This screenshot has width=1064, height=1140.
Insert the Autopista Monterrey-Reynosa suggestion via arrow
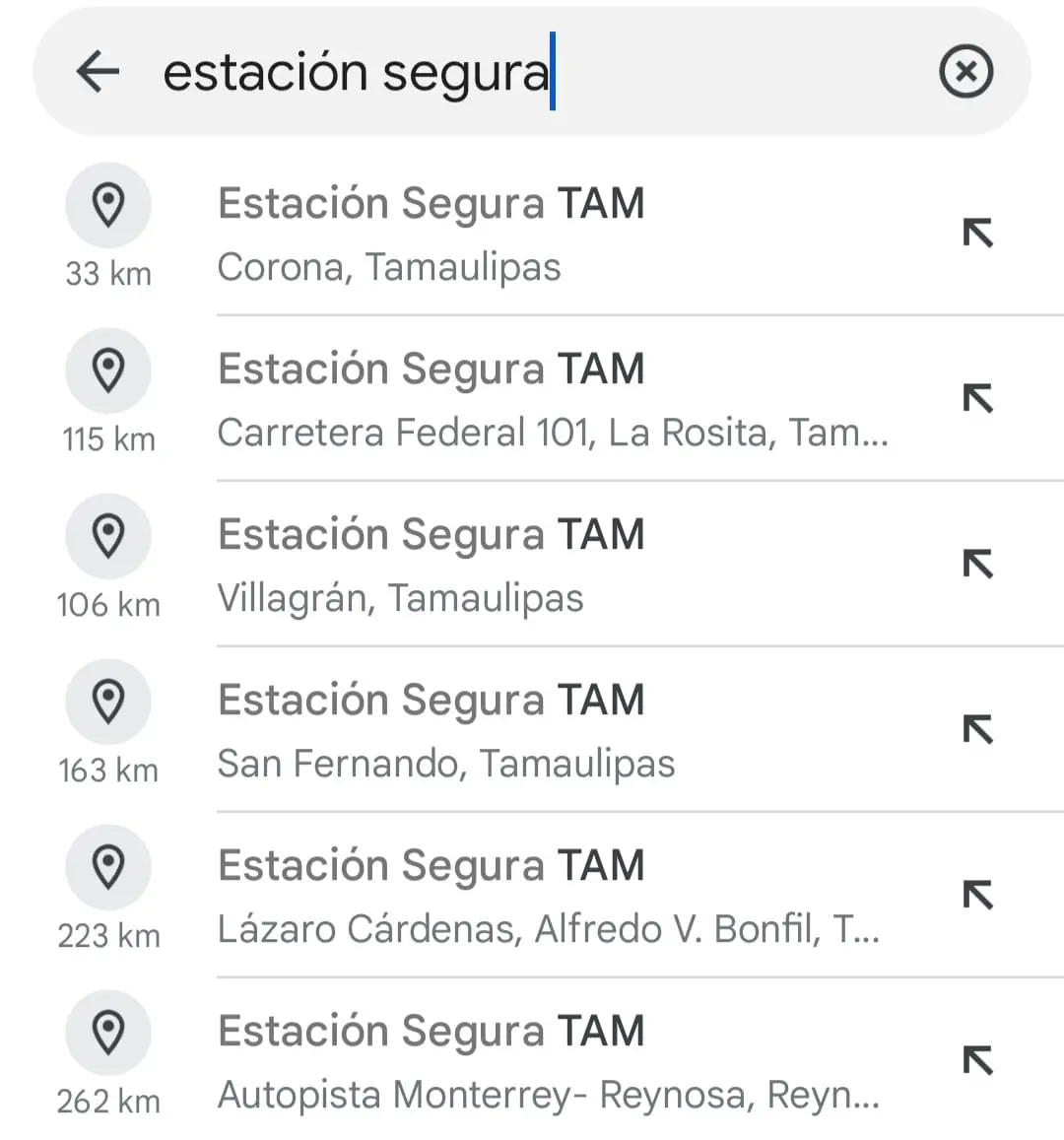click(977, 1061)
